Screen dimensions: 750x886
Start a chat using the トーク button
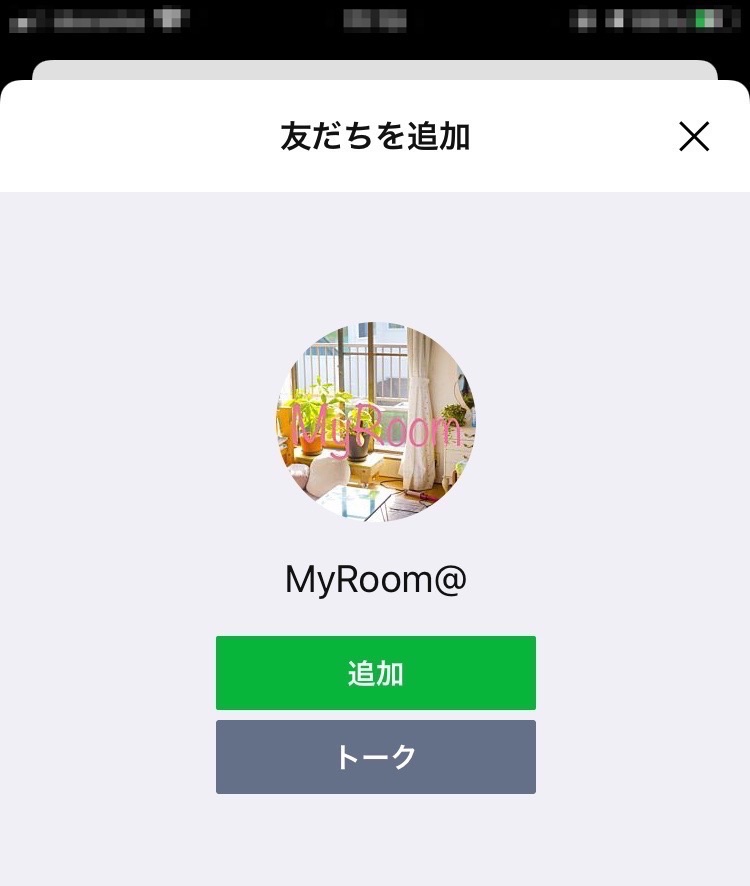(x=375, y=757)
